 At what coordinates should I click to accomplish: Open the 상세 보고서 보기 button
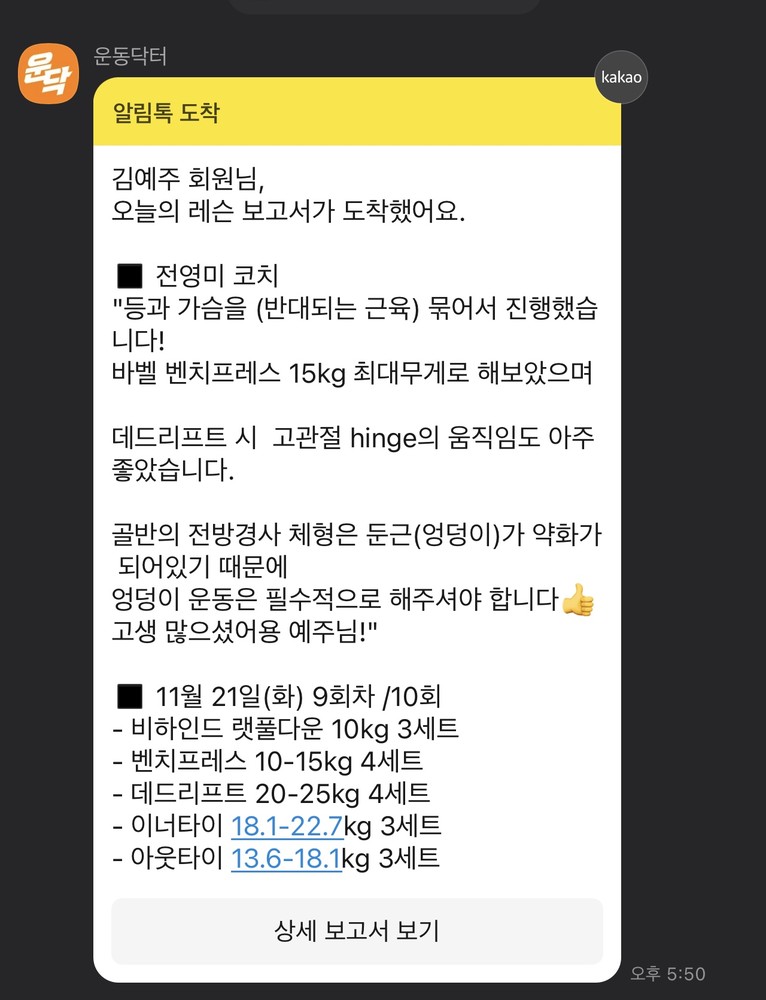click(357, 931)
